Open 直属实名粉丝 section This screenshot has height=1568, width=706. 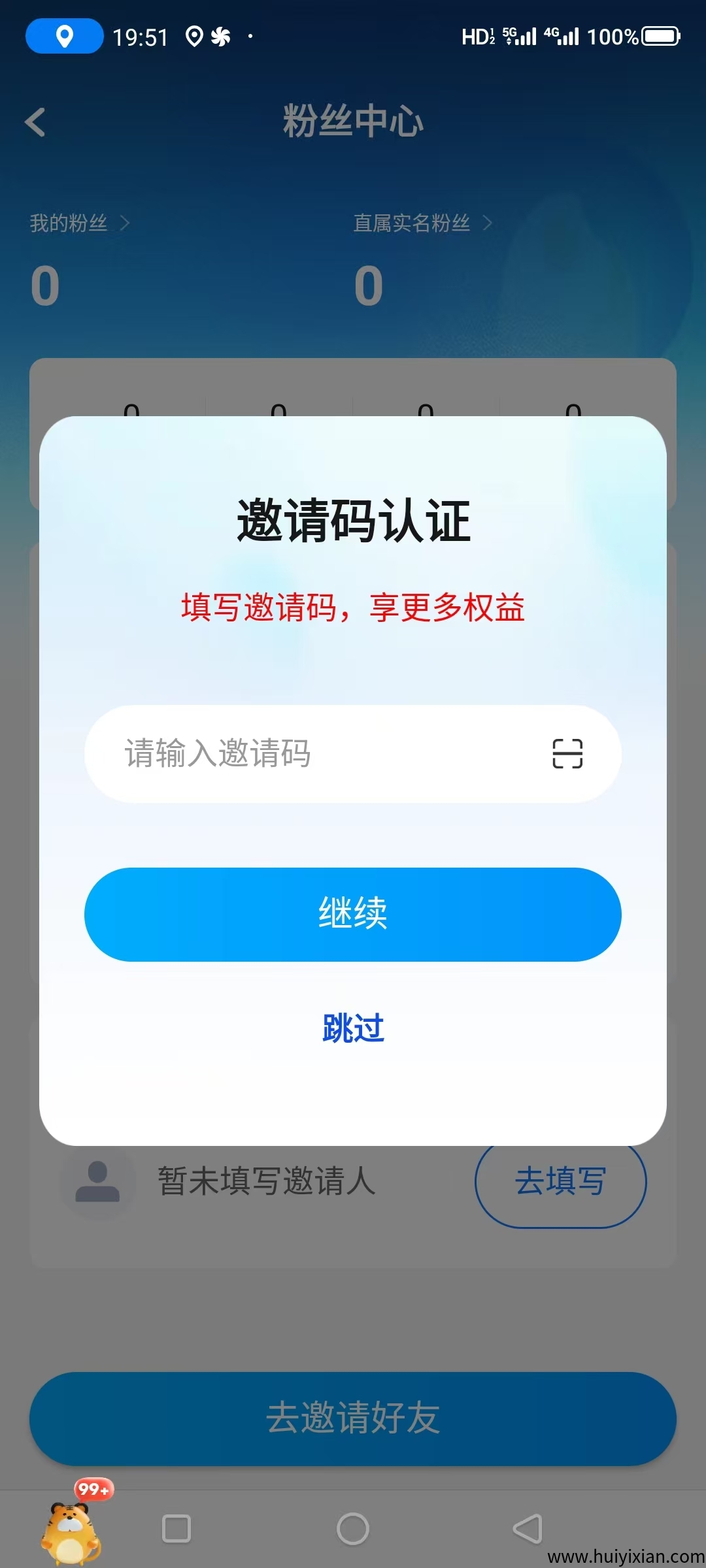tap(411, 222)
